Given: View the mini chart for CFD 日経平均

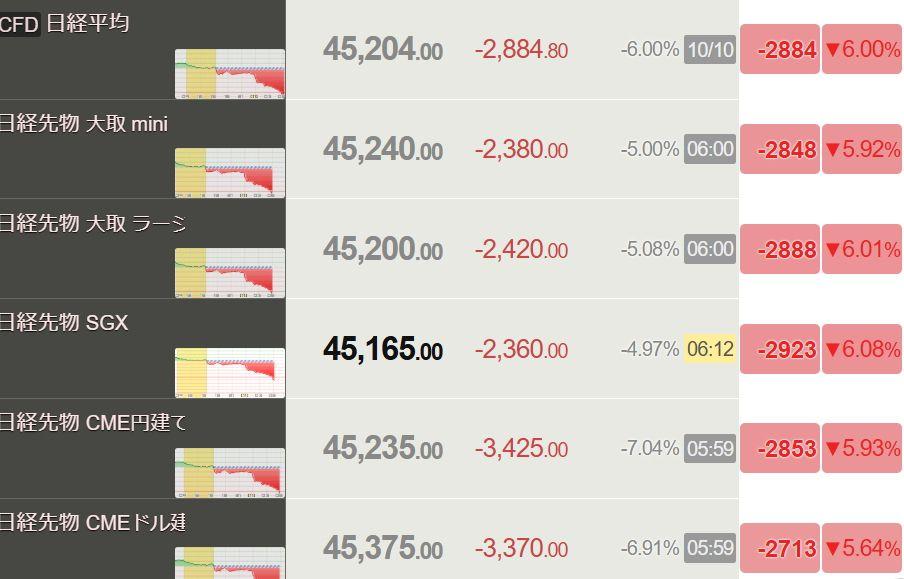Looking at the screenshot, I should [x=229, y=74].
